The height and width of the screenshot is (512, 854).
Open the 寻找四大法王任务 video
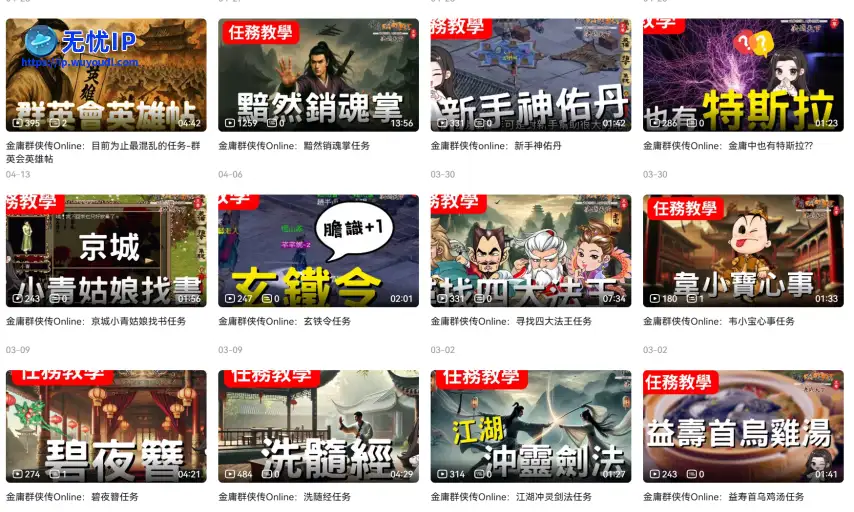click(x=531, y=251)
